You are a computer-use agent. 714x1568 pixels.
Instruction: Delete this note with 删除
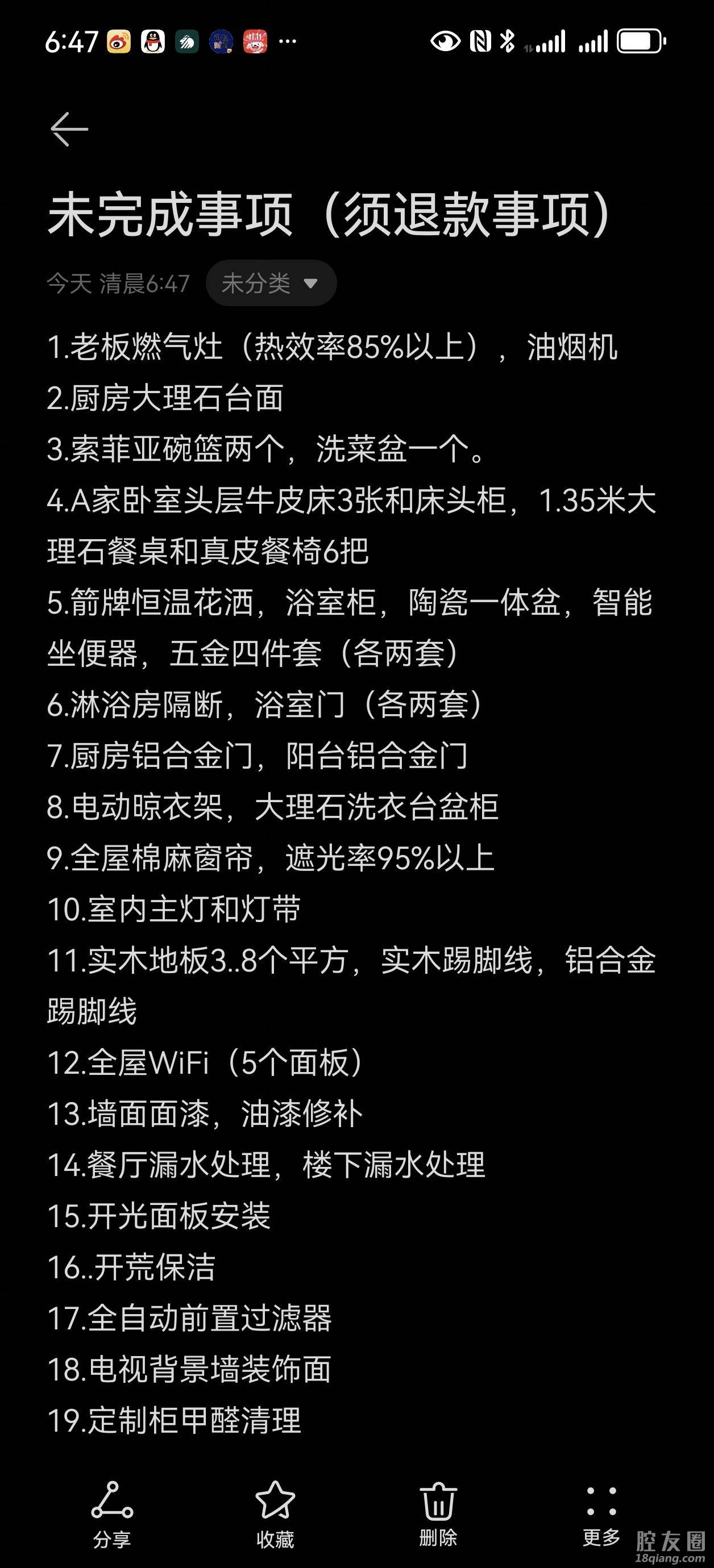pyautogui.click(x=438, y=1513)
